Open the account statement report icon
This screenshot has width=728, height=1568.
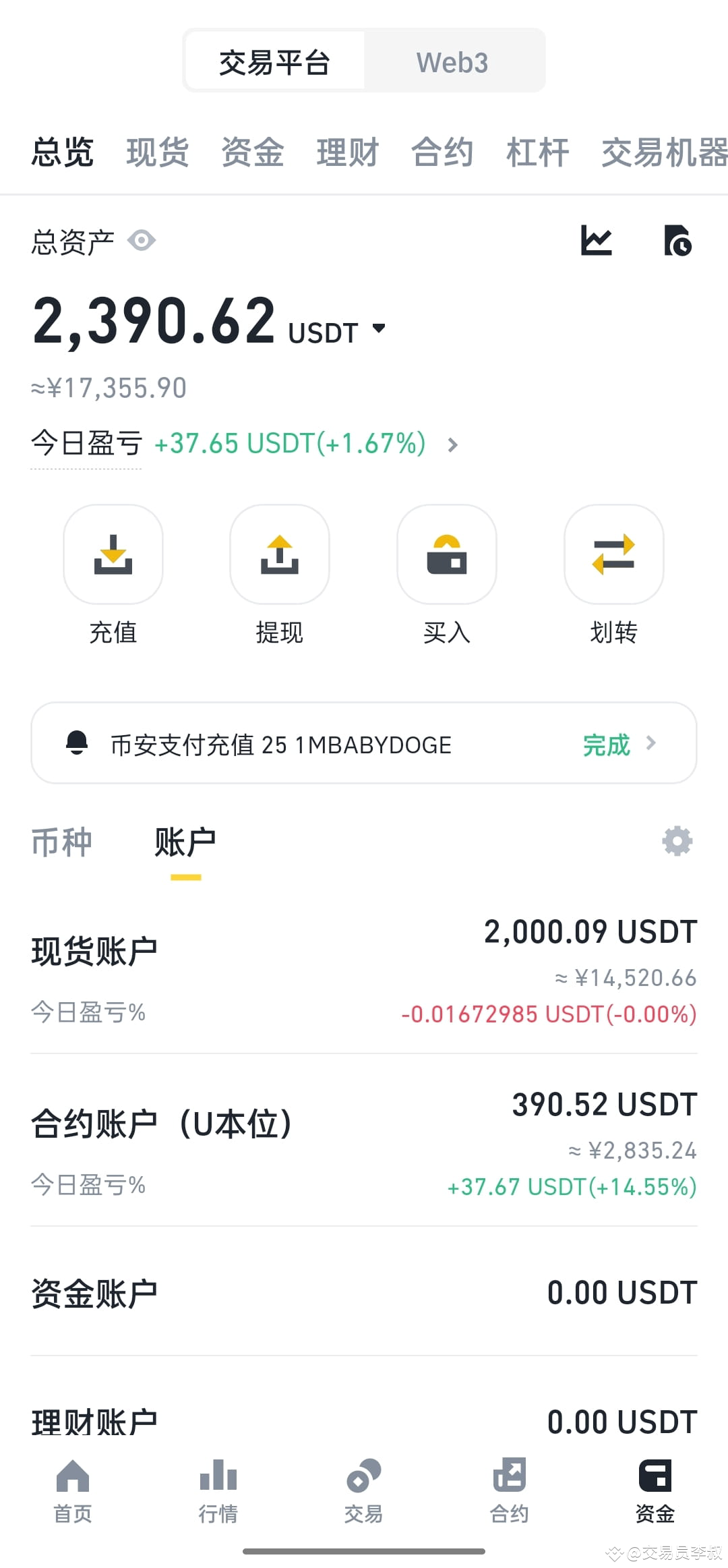click(x=677, y=241)
